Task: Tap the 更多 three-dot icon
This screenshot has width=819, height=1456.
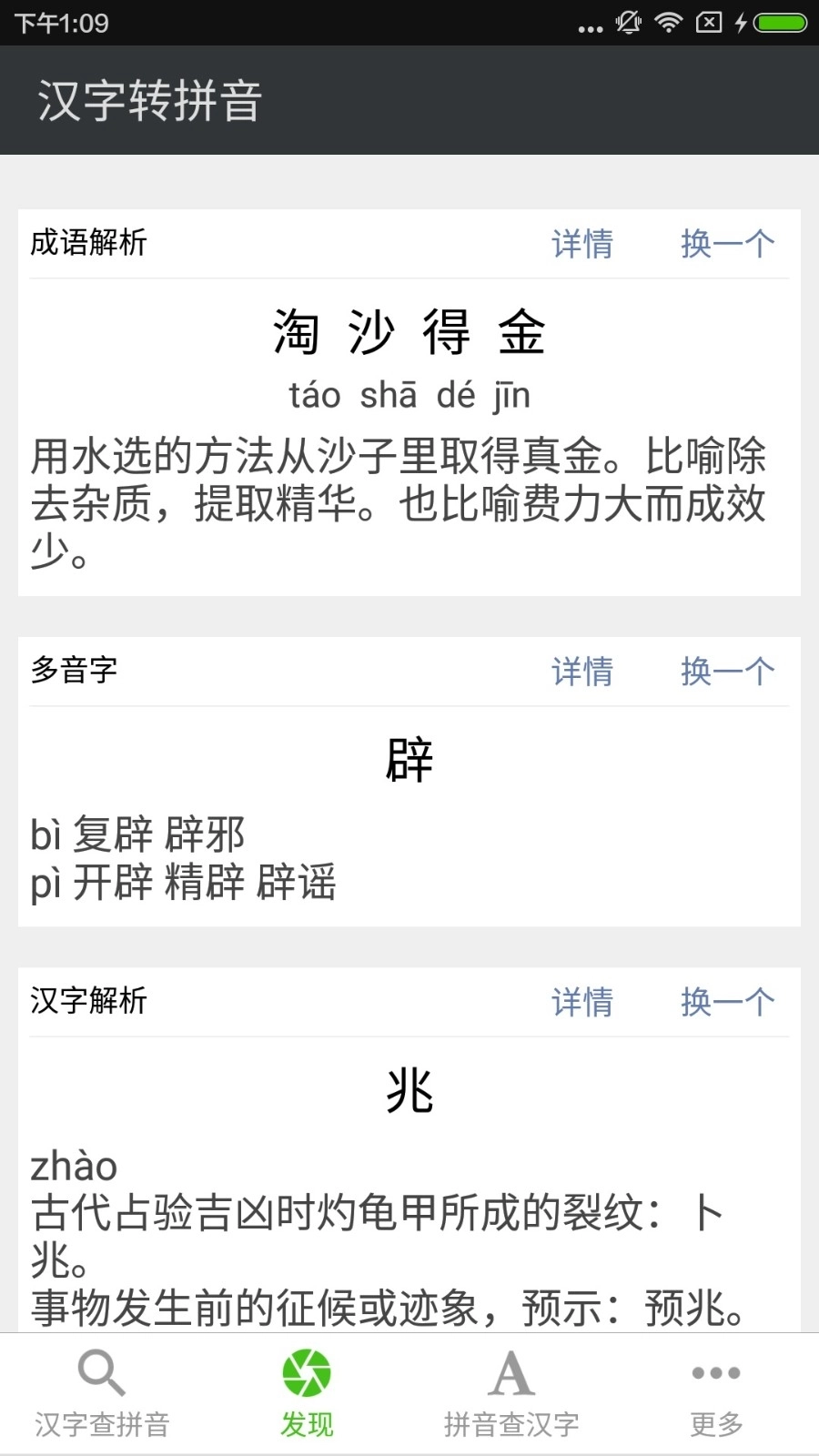Action: (x=715, y=1370)
